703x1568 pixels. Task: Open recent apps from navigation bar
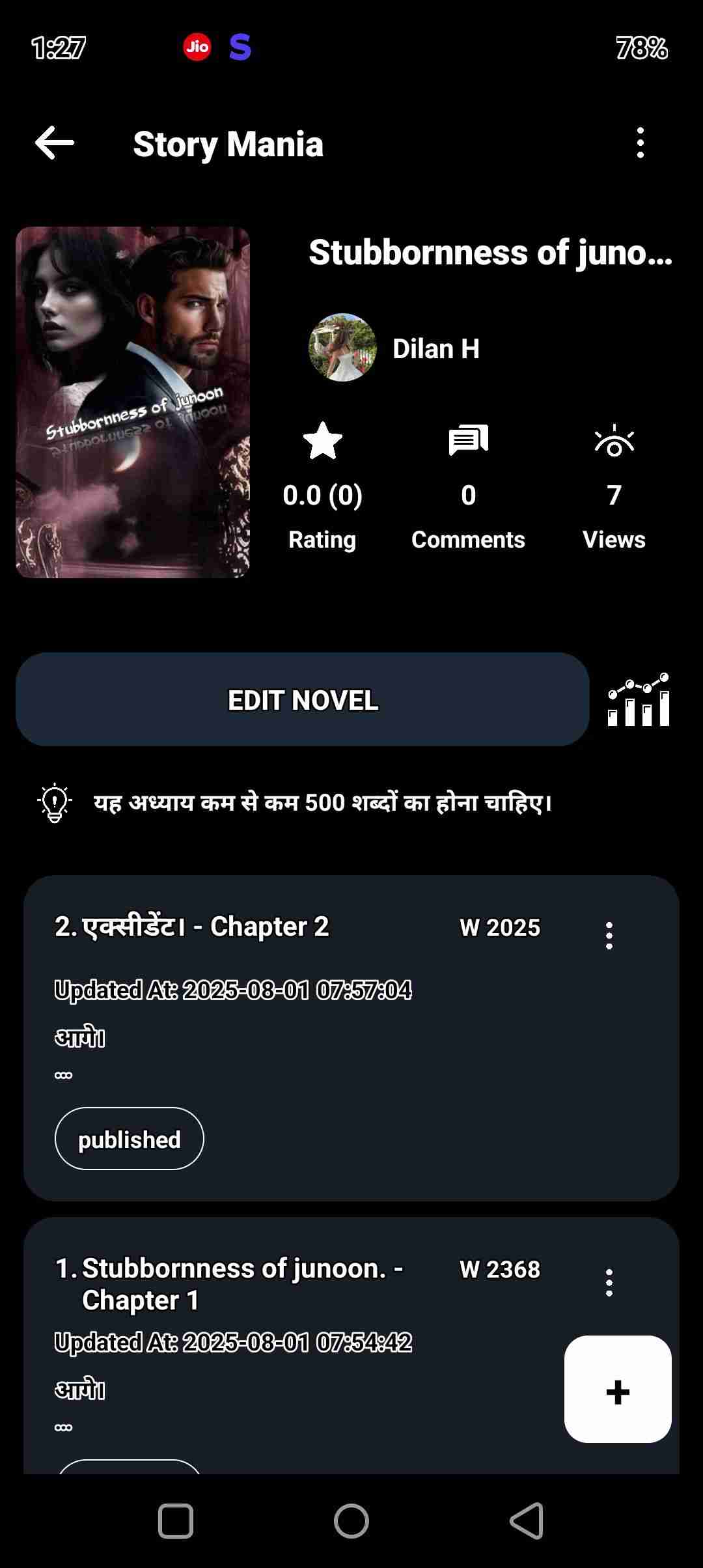176,1522
